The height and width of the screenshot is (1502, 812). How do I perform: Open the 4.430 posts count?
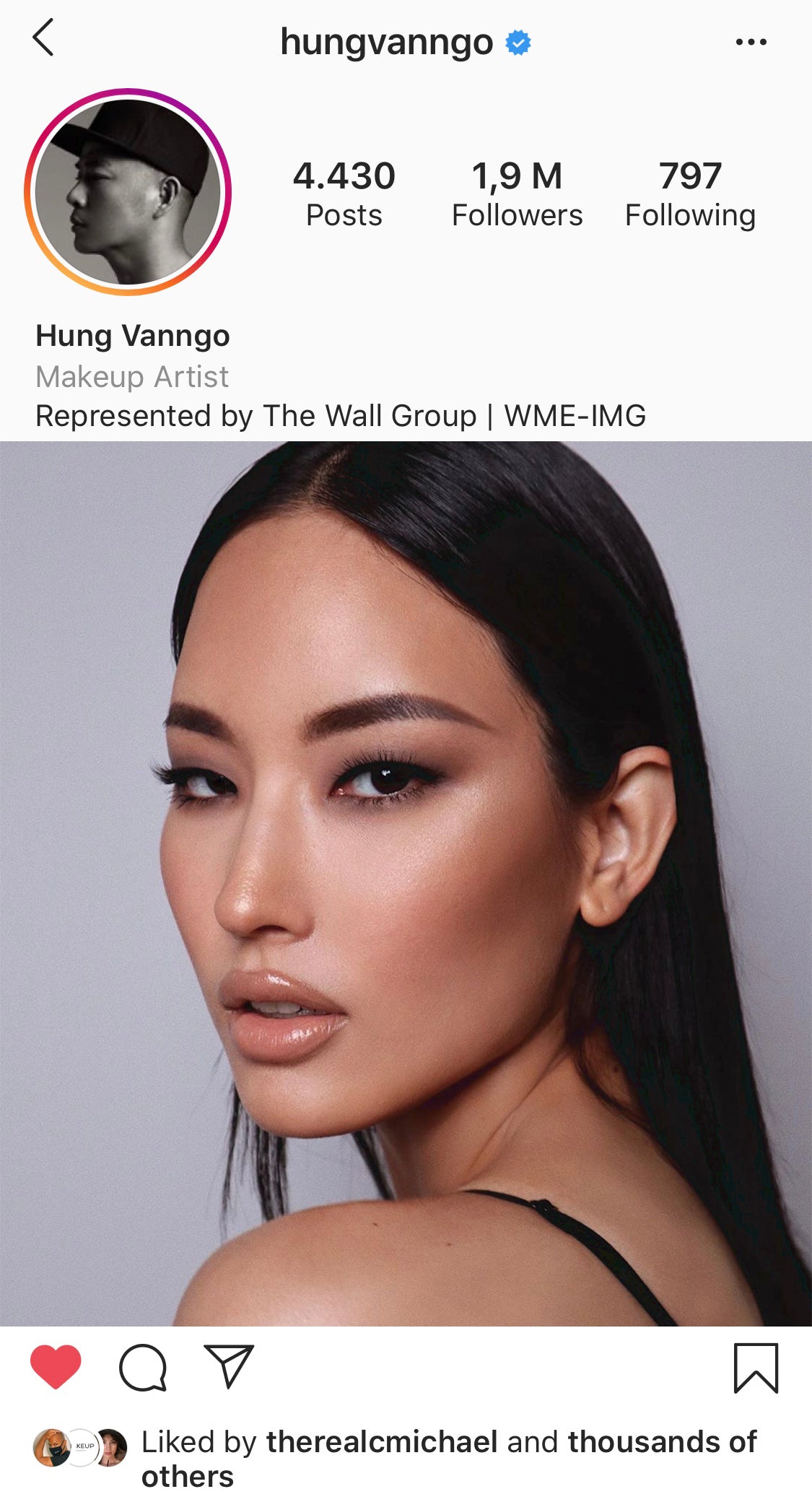point(344,194)
